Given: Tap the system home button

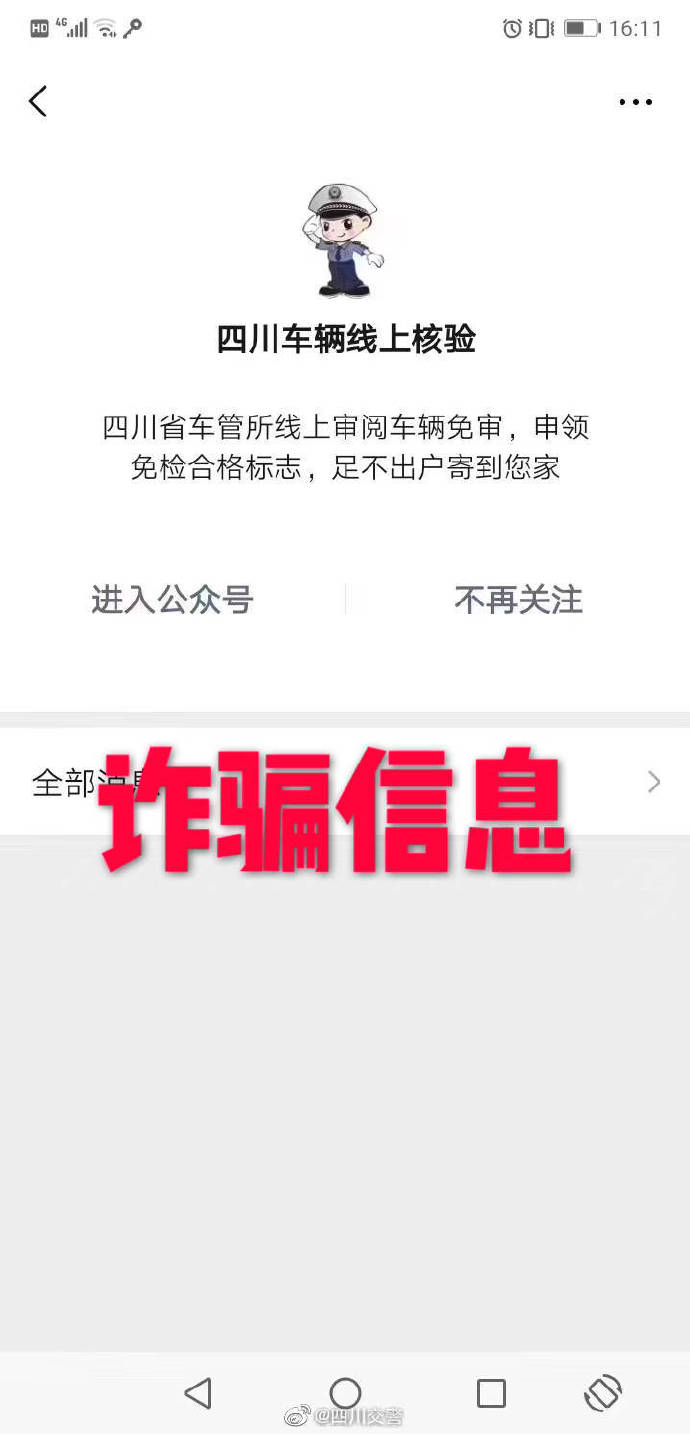Looking at the screenshot, I should pos(345,1392).
